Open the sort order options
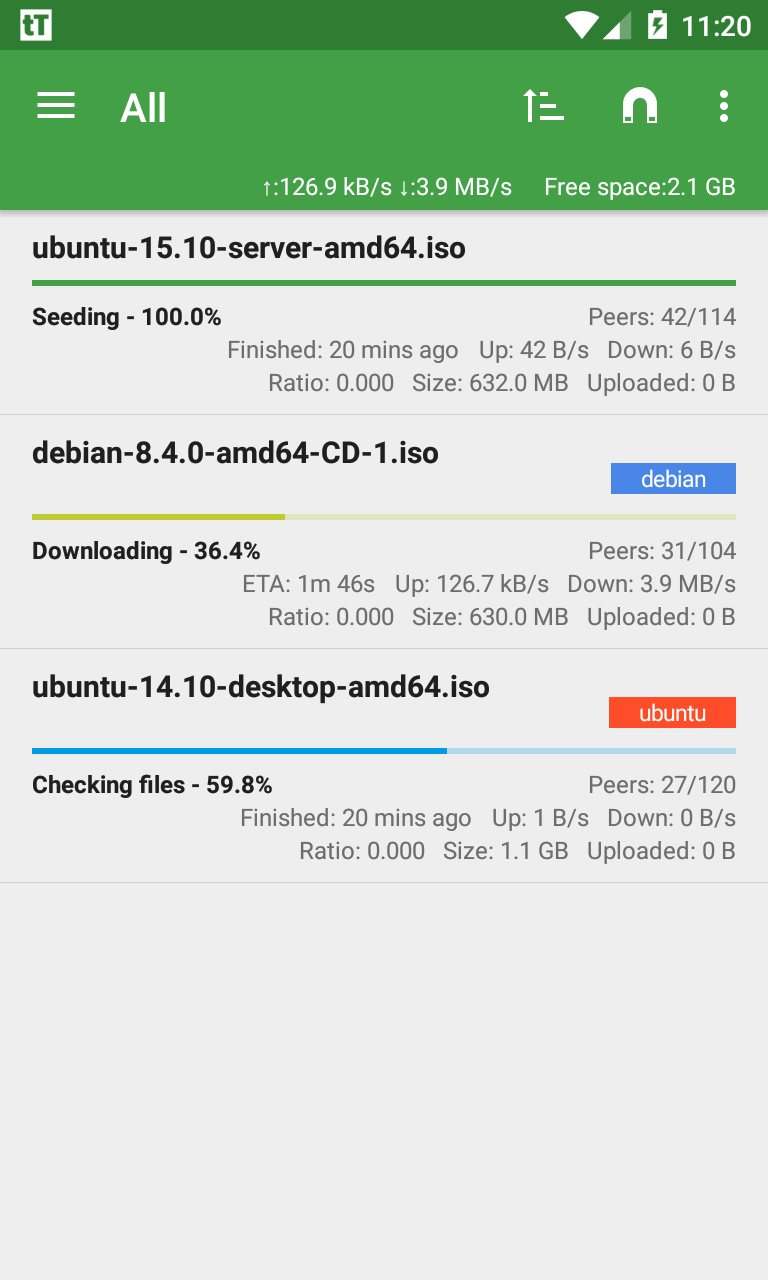Image resolution: width=768 pixels, height=1280 pixels. 544,106
